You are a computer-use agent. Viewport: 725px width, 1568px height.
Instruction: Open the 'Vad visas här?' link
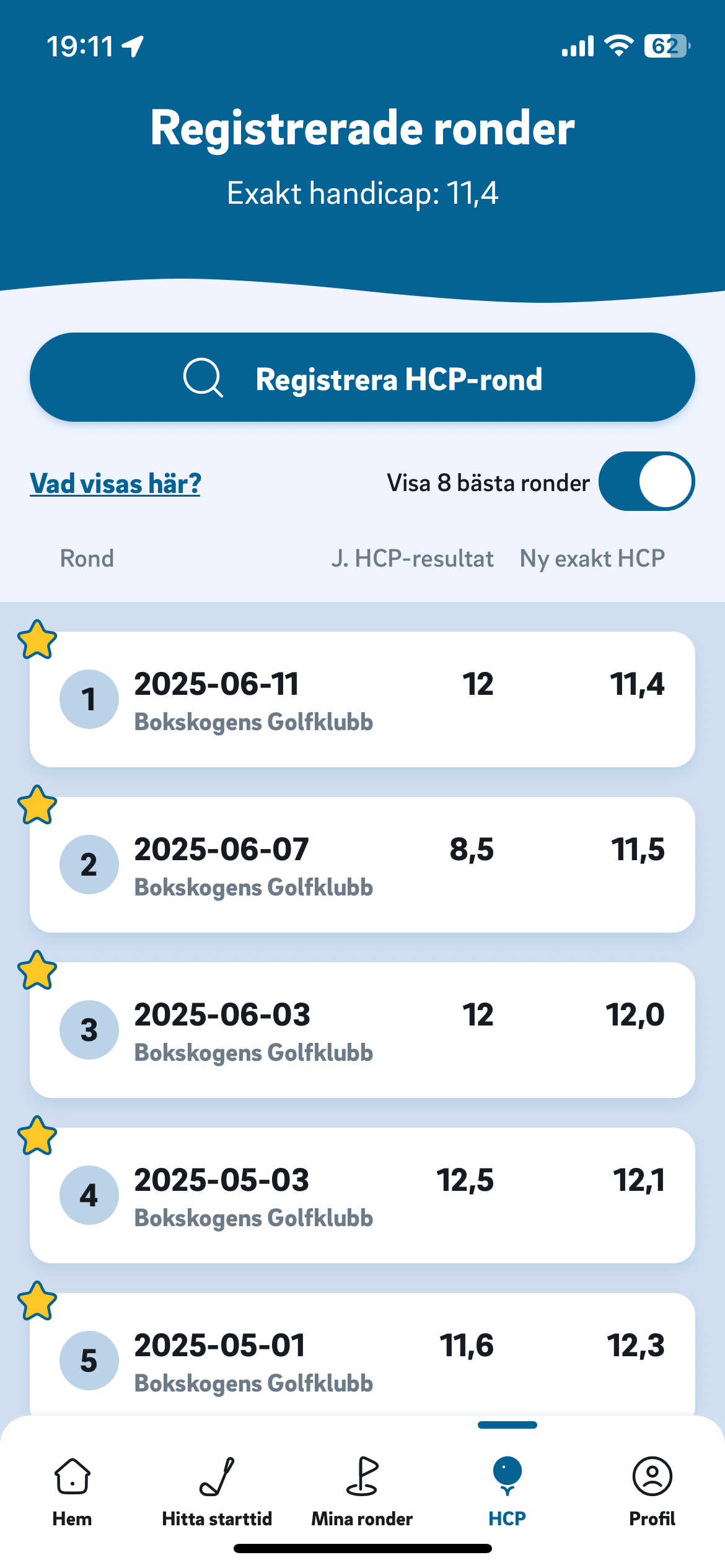[x=115, y=483]
